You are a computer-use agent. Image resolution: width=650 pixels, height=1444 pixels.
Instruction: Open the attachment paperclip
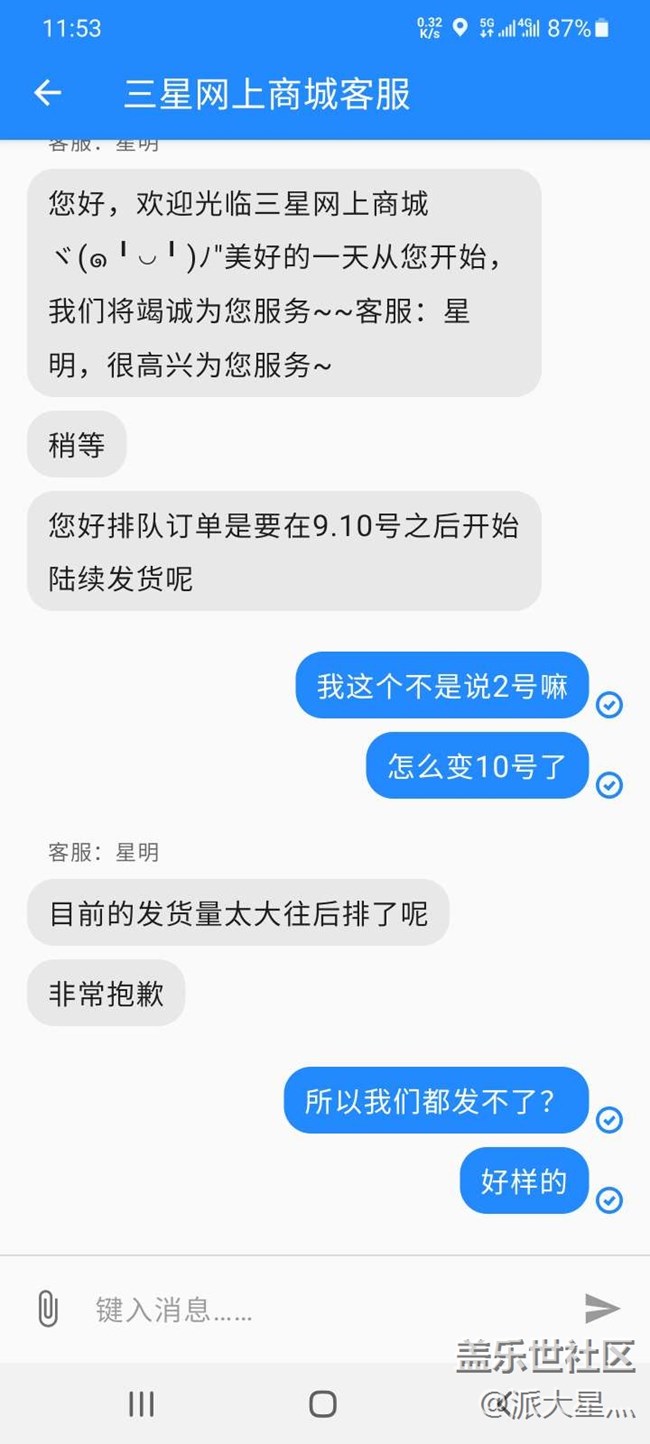[x=47, y=1308]
